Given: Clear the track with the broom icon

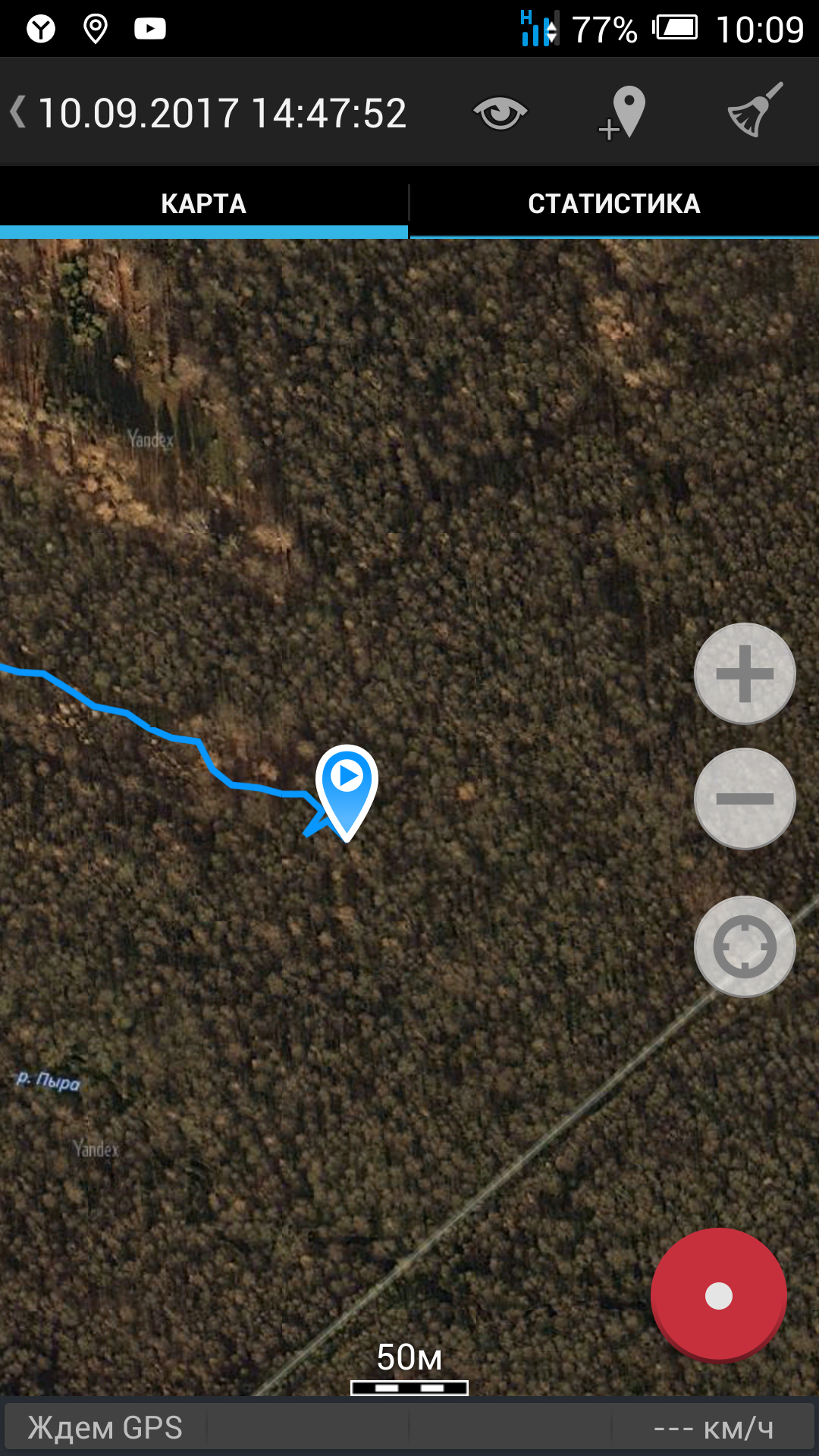Looking at the screenshot, I should (754, 111).
